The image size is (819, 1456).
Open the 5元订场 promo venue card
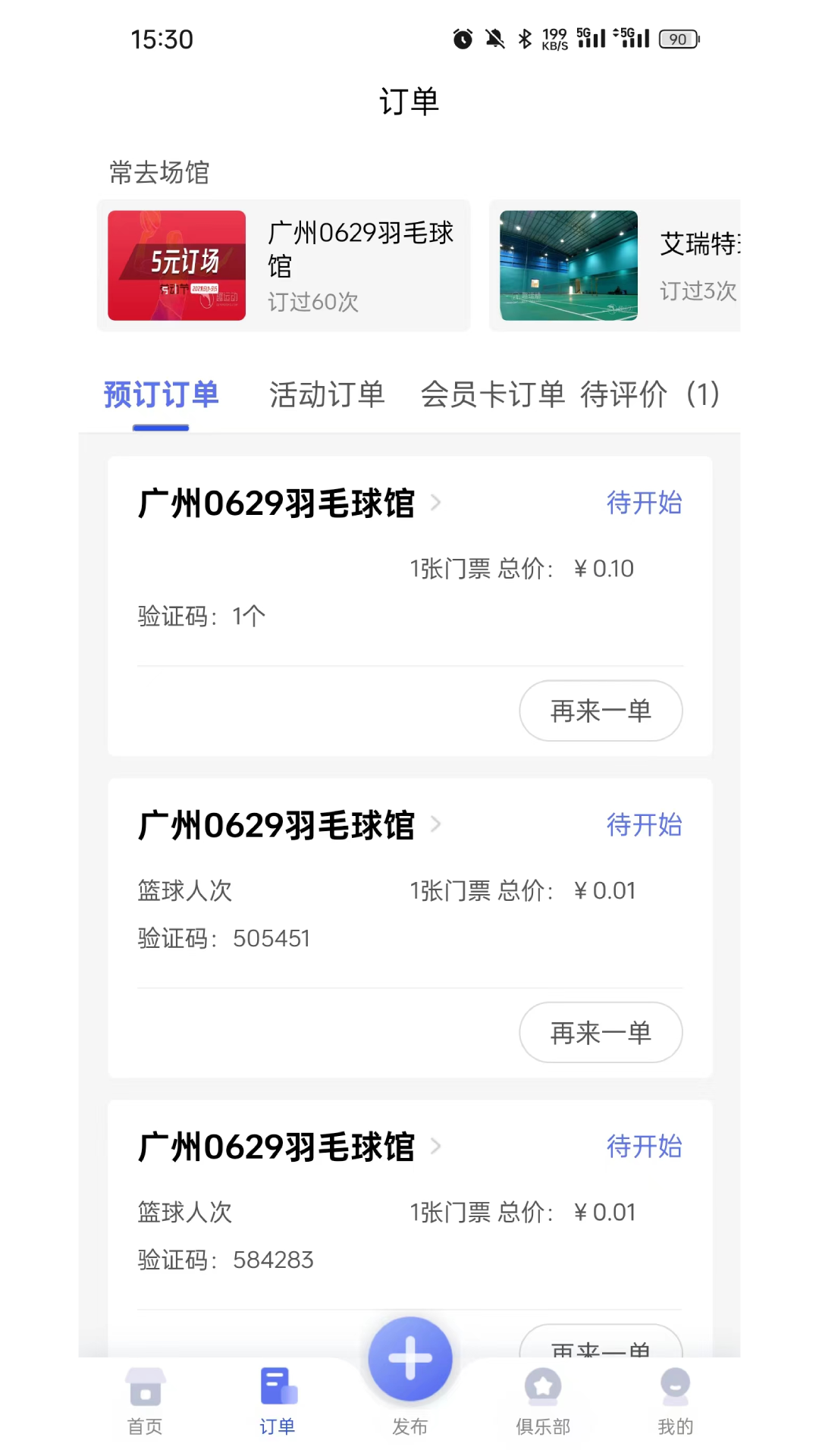(x=176, y=265)
